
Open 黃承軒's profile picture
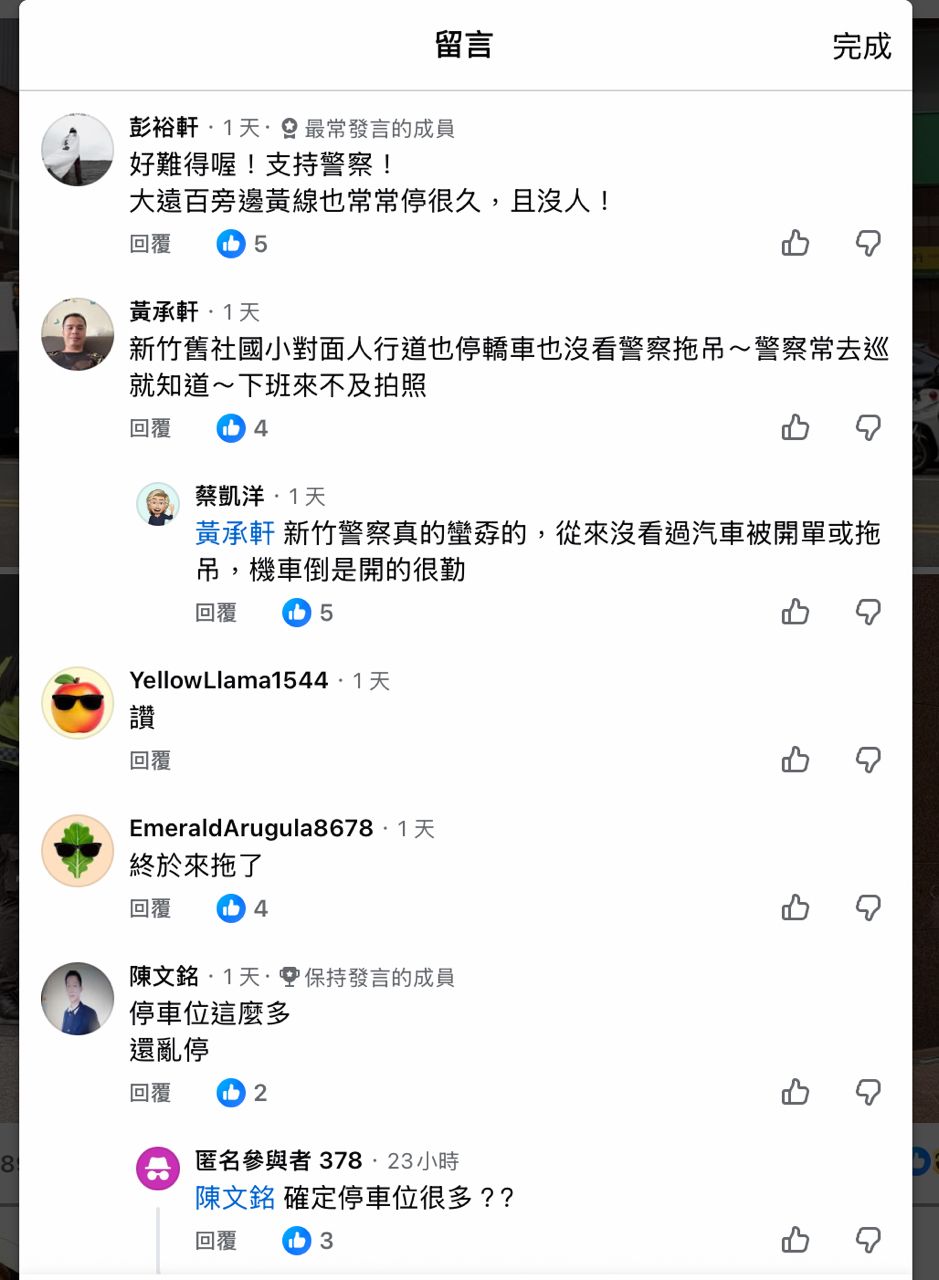(77, 334)
